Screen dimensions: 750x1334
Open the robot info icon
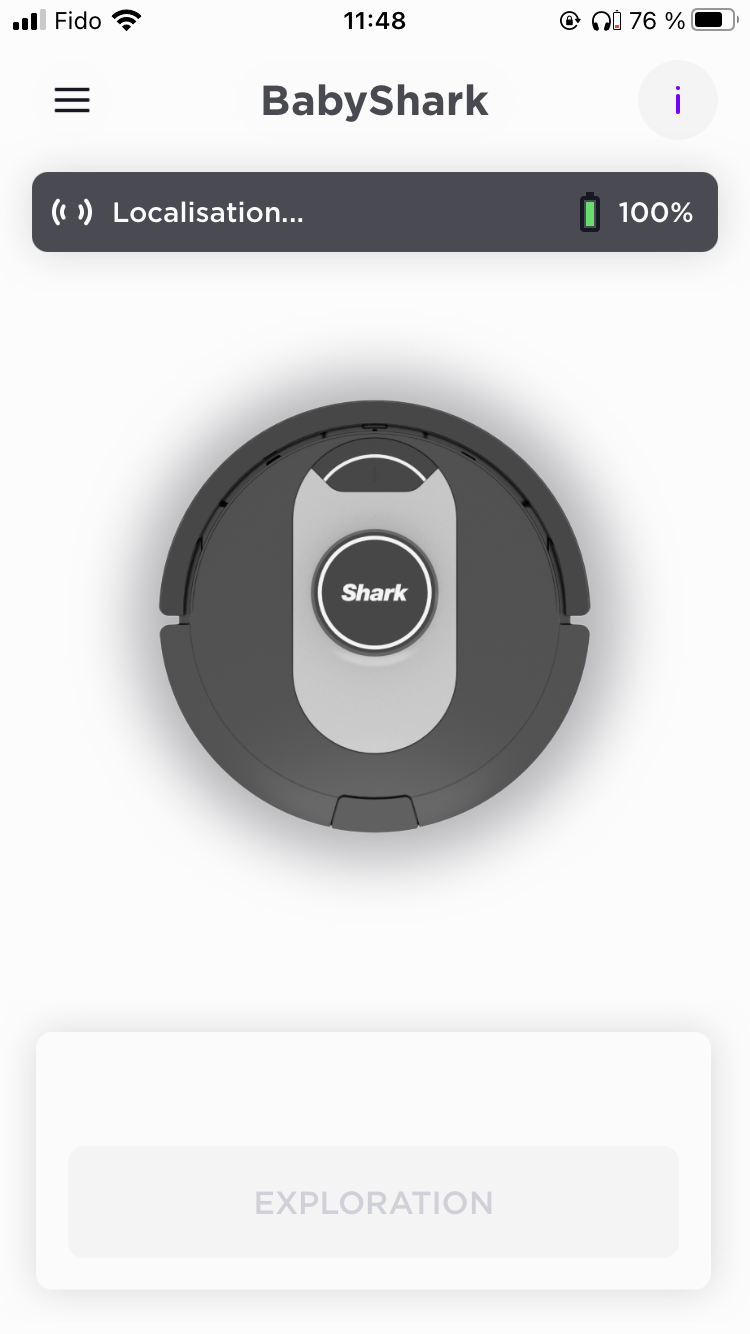click(x=677, y=100)
